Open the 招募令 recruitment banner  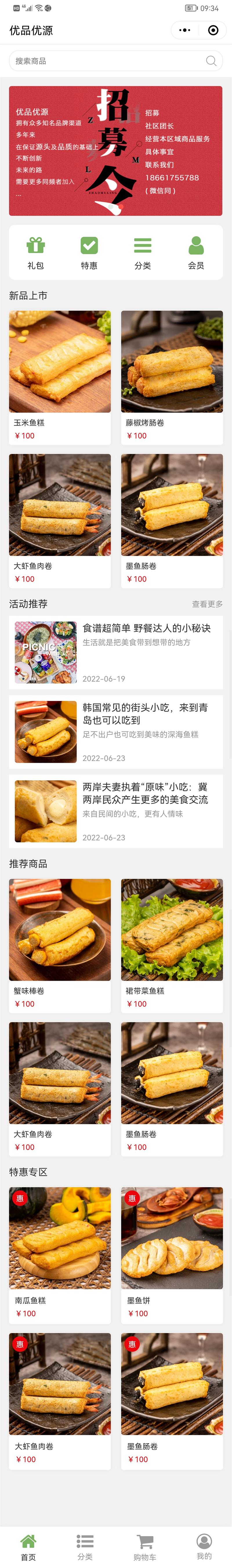115,150
